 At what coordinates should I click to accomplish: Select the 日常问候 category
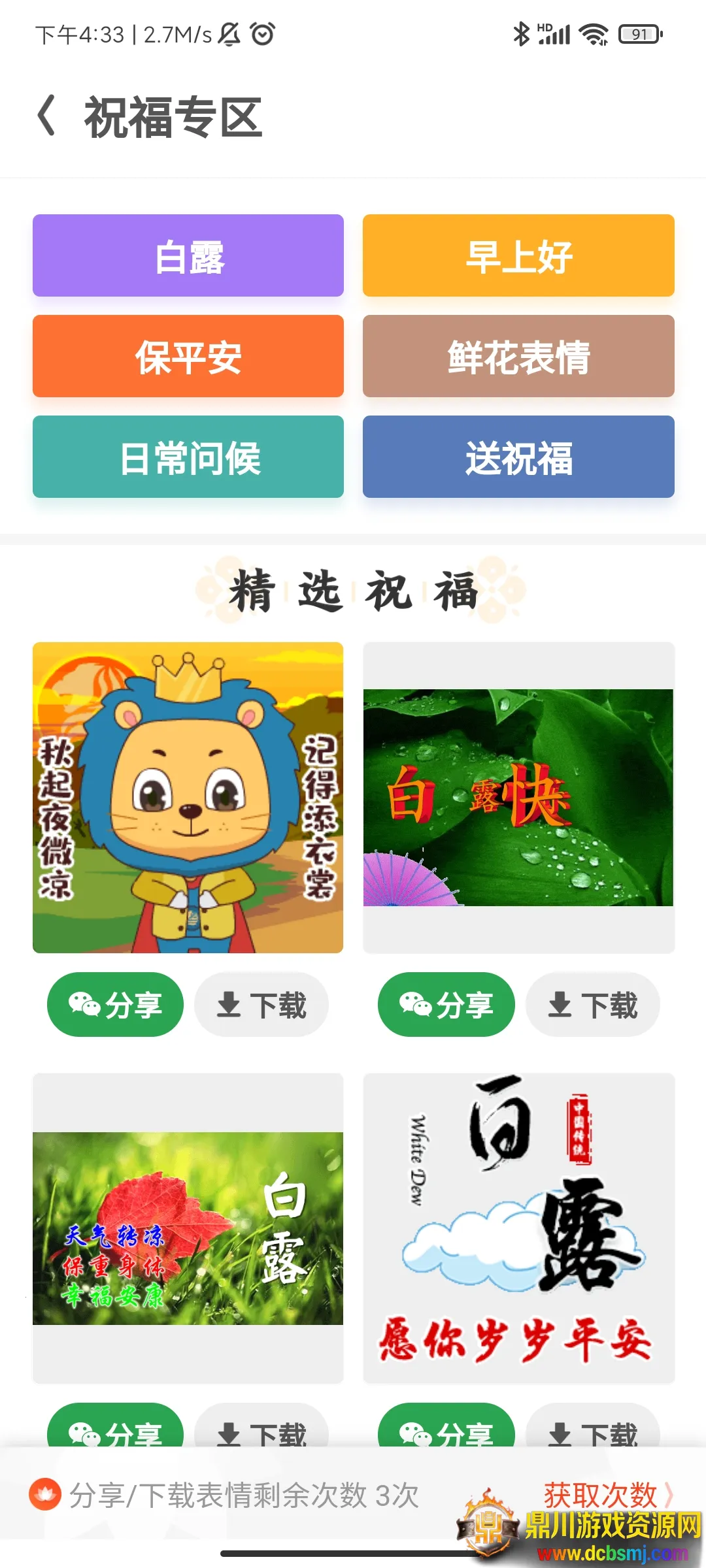point(188,457)
